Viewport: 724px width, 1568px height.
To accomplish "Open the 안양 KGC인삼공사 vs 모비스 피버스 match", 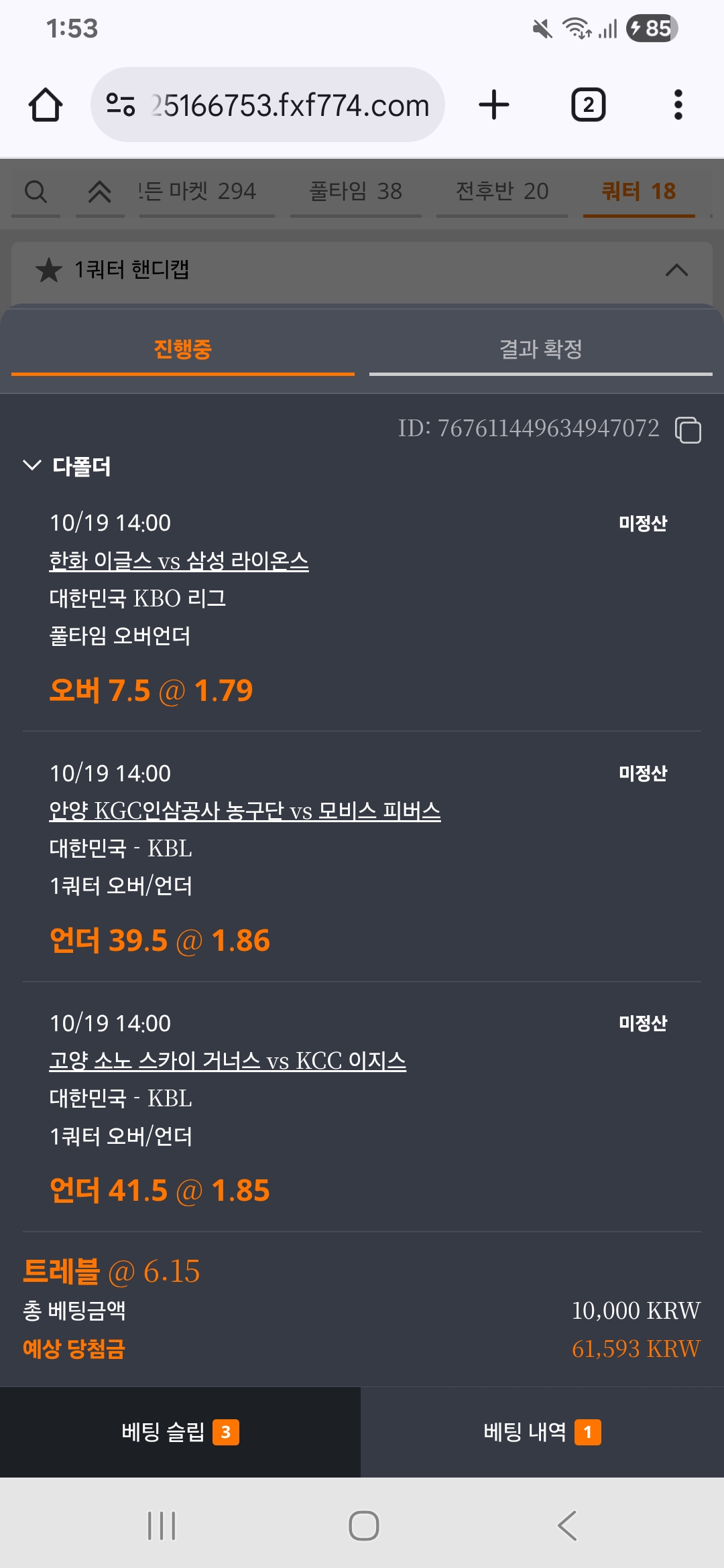I will (245, 811).
